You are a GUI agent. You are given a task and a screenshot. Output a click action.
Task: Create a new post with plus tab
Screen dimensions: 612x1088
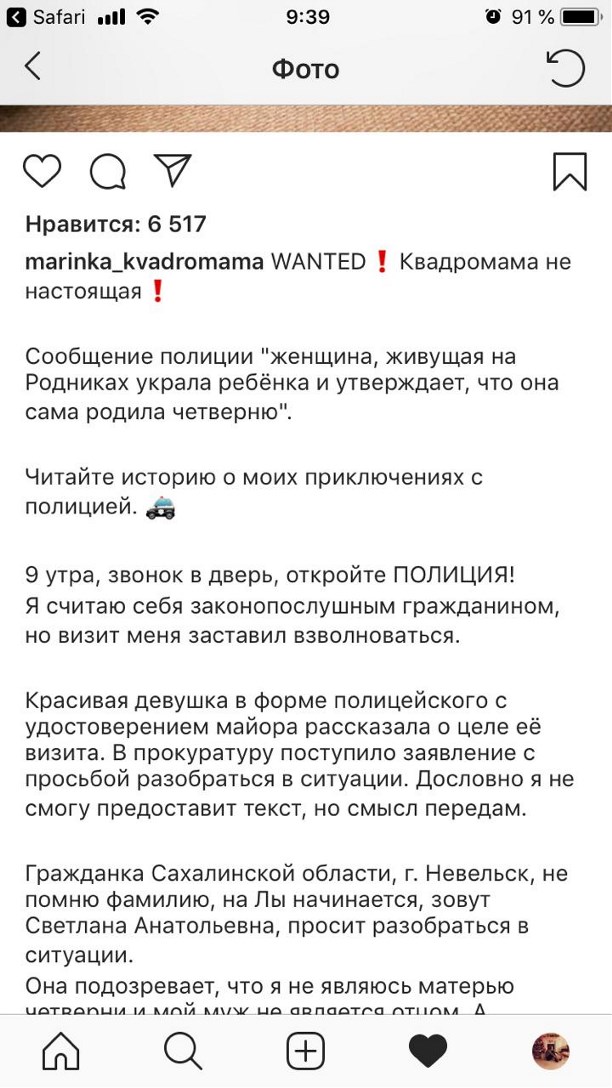(306, 1051)
